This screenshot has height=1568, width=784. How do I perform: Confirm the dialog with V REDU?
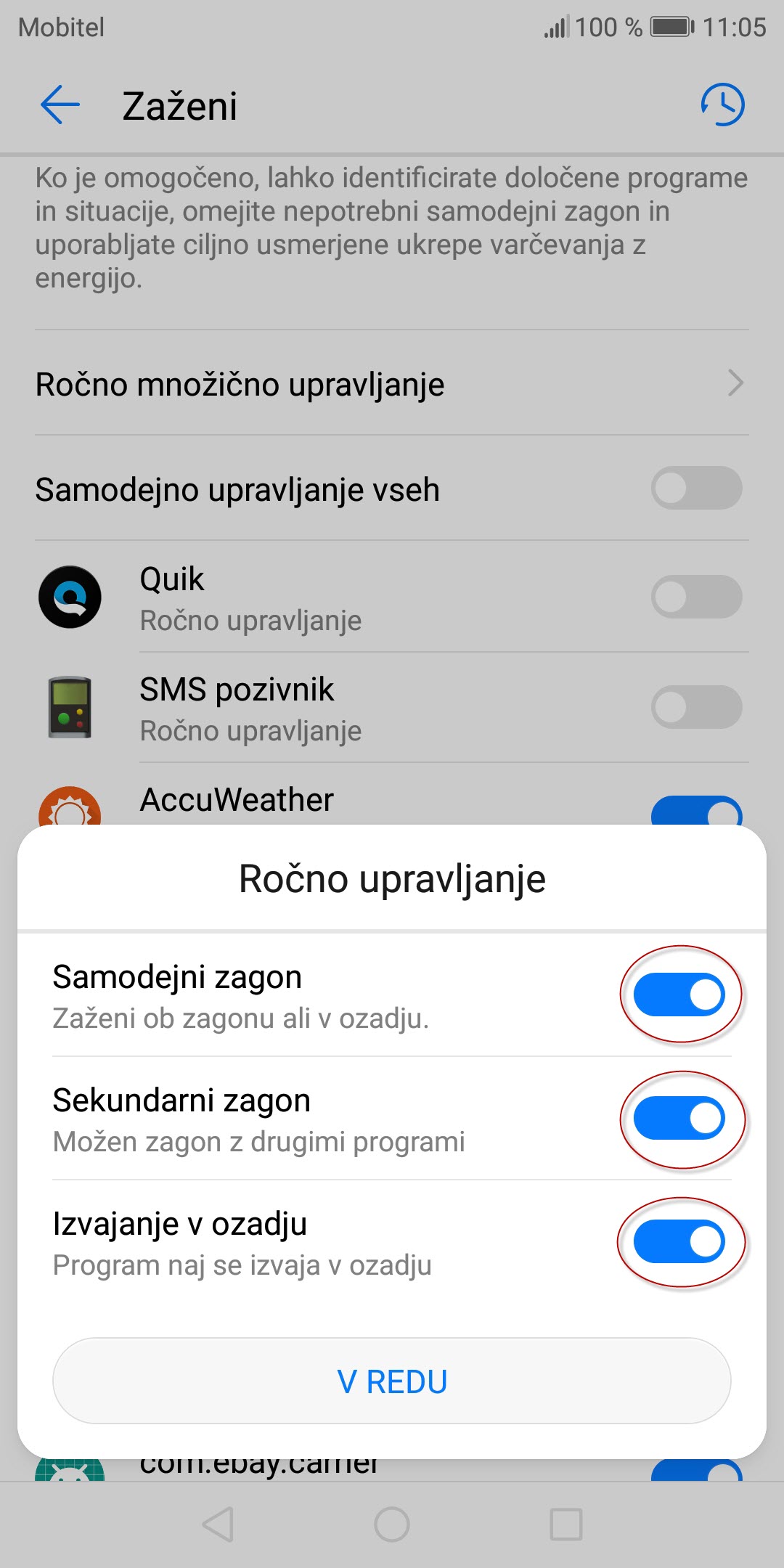click(392, 1381)
